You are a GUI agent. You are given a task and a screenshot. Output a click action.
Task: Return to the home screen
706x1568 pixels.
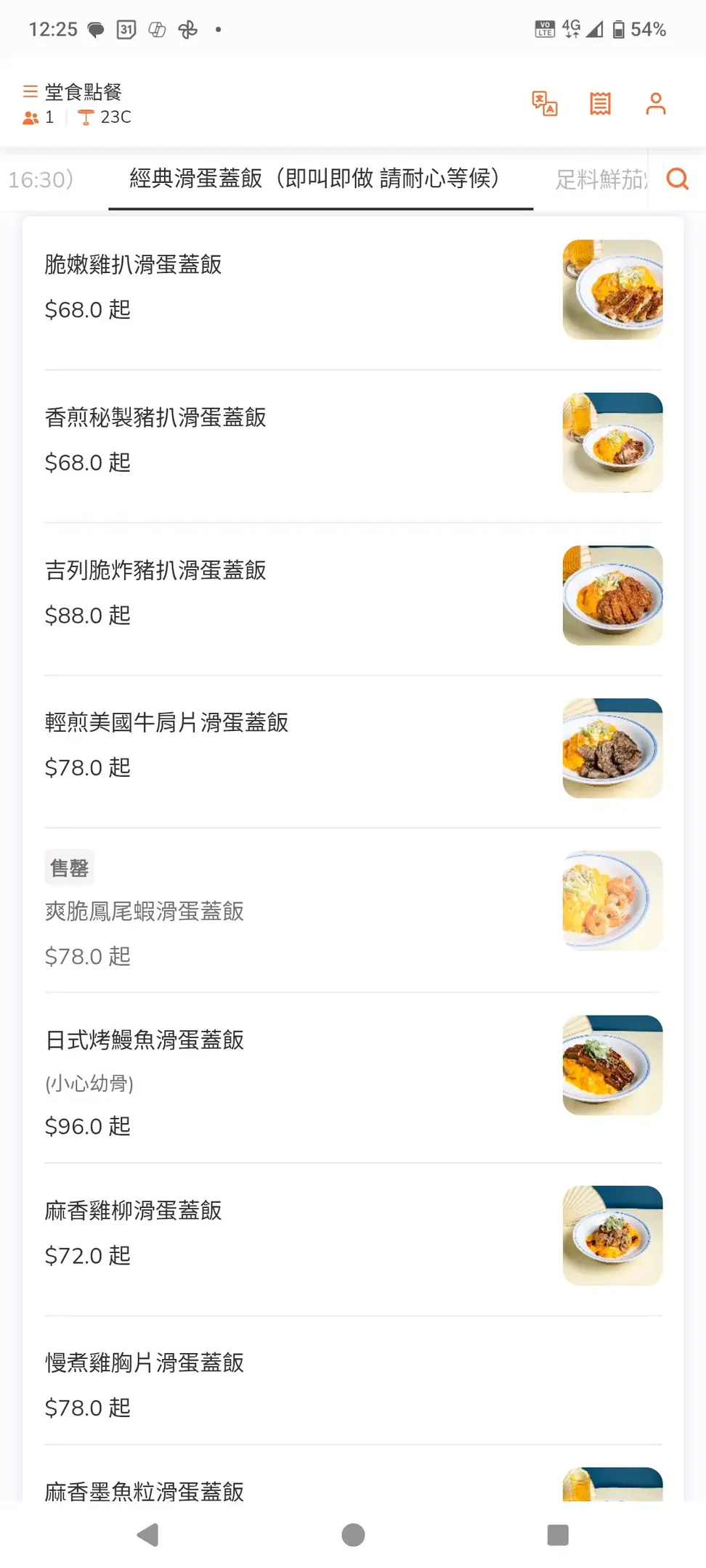(353, 1535)
